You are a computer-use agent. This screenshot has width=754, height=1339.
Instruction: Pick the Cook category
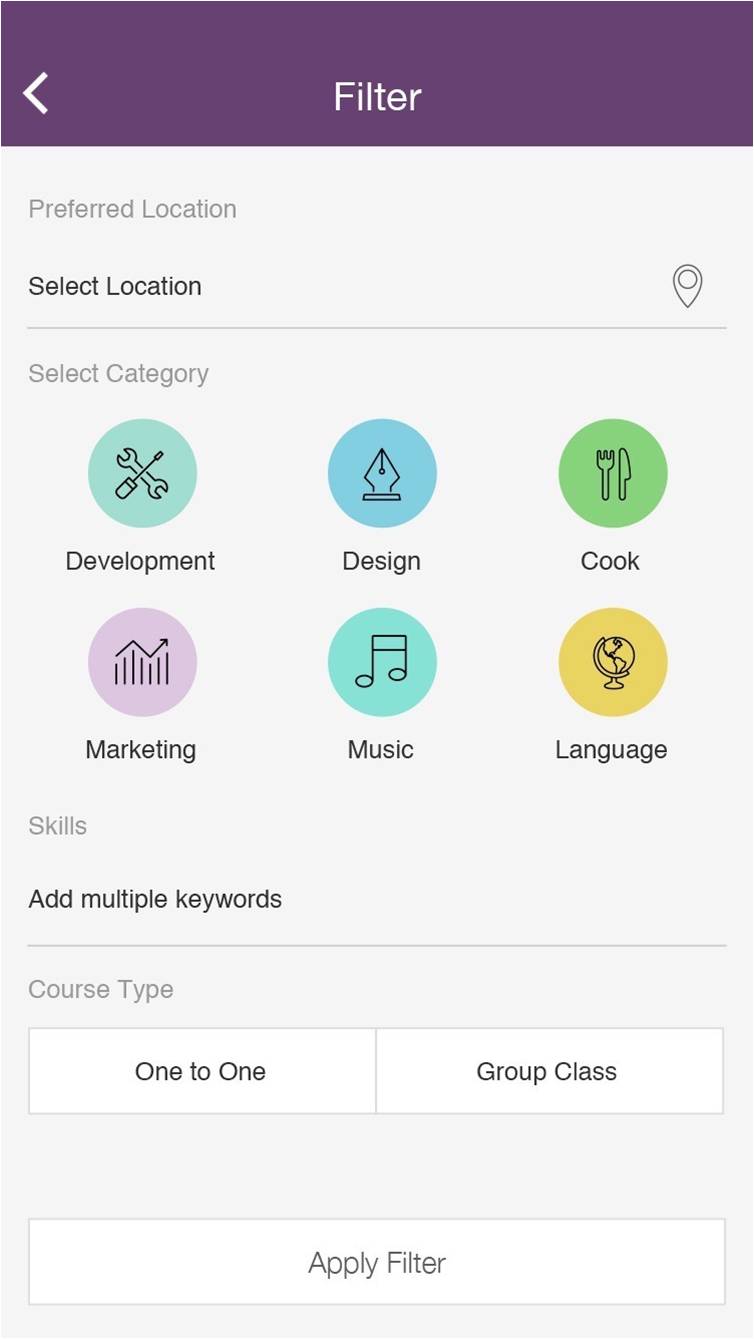tap(612, 474)
